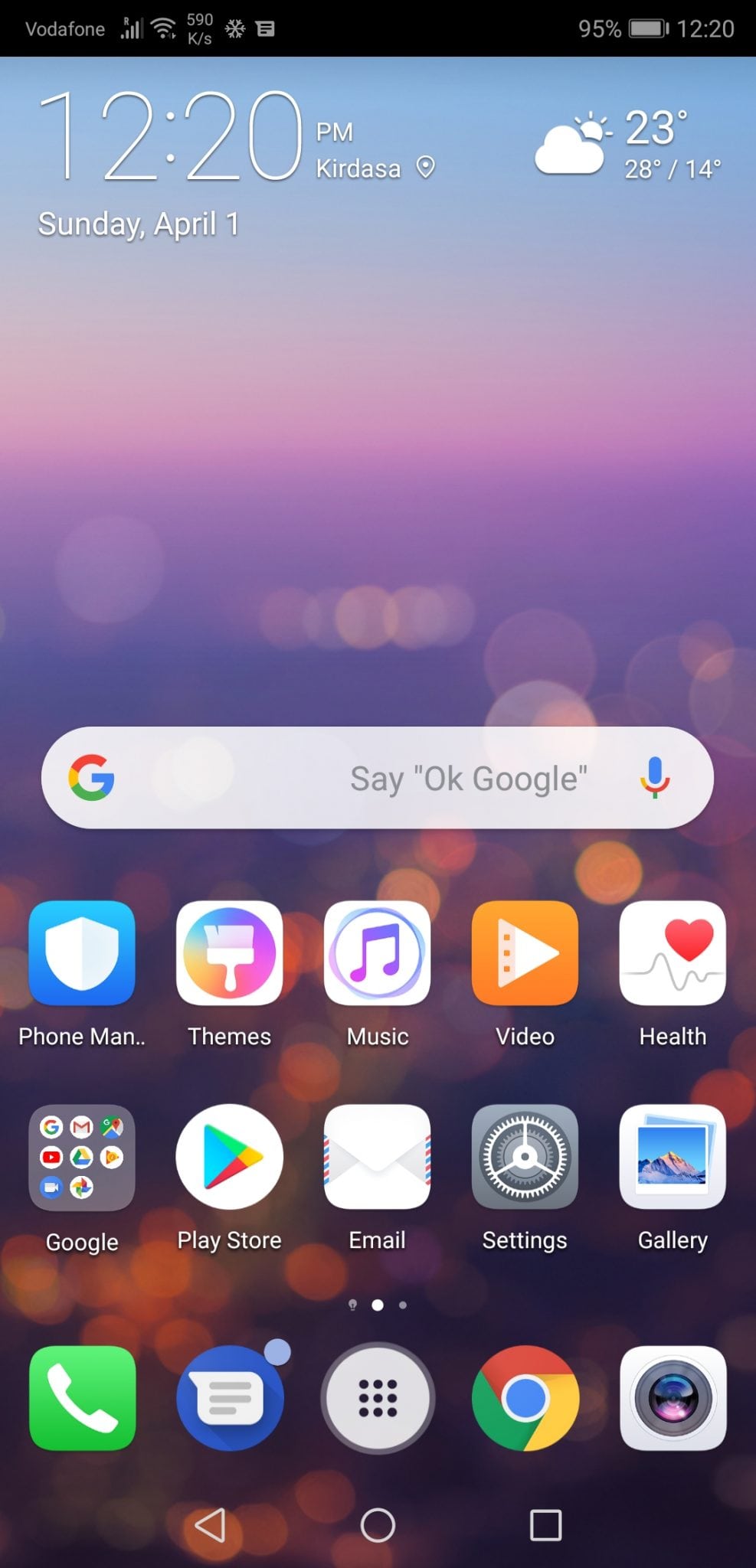Open the Play Store
The image size is (756, 1568).
click(230, 1157)
